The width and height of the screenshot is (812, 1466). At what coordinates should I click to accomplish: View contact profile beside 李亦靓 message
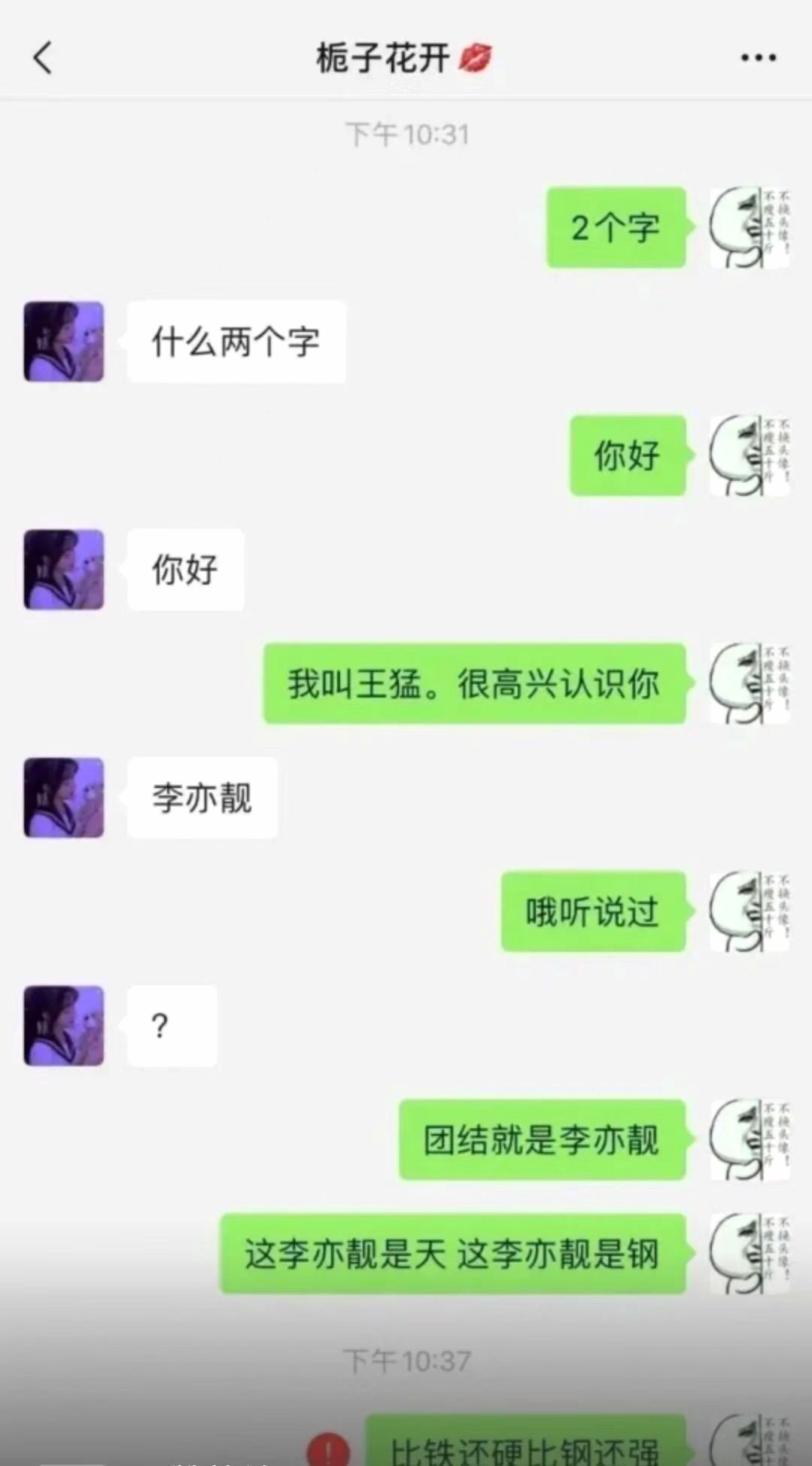(64, 798)
